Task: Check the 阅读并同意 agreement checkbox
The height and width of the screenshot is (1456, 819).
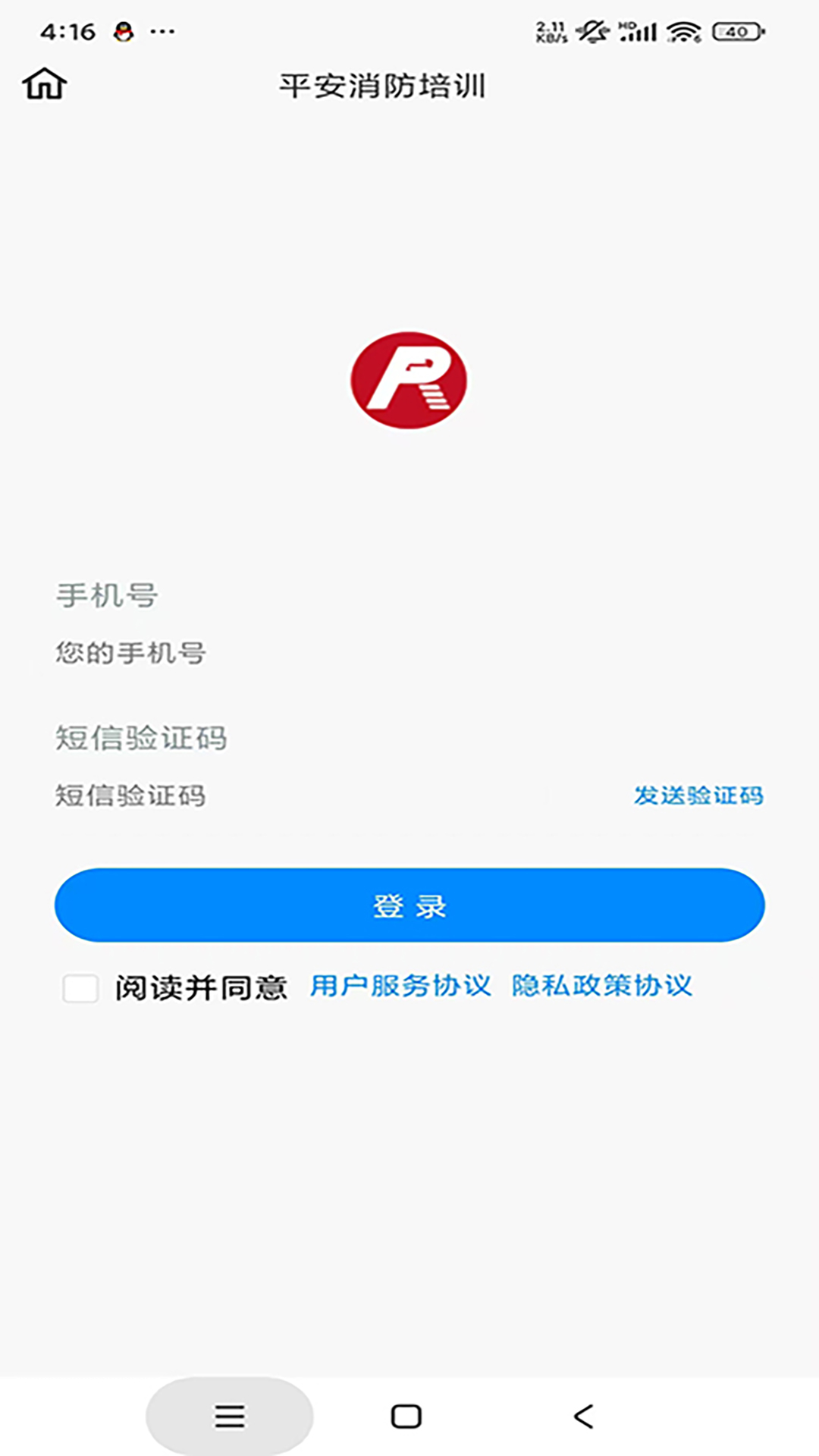Action: [x=80, y=988]
